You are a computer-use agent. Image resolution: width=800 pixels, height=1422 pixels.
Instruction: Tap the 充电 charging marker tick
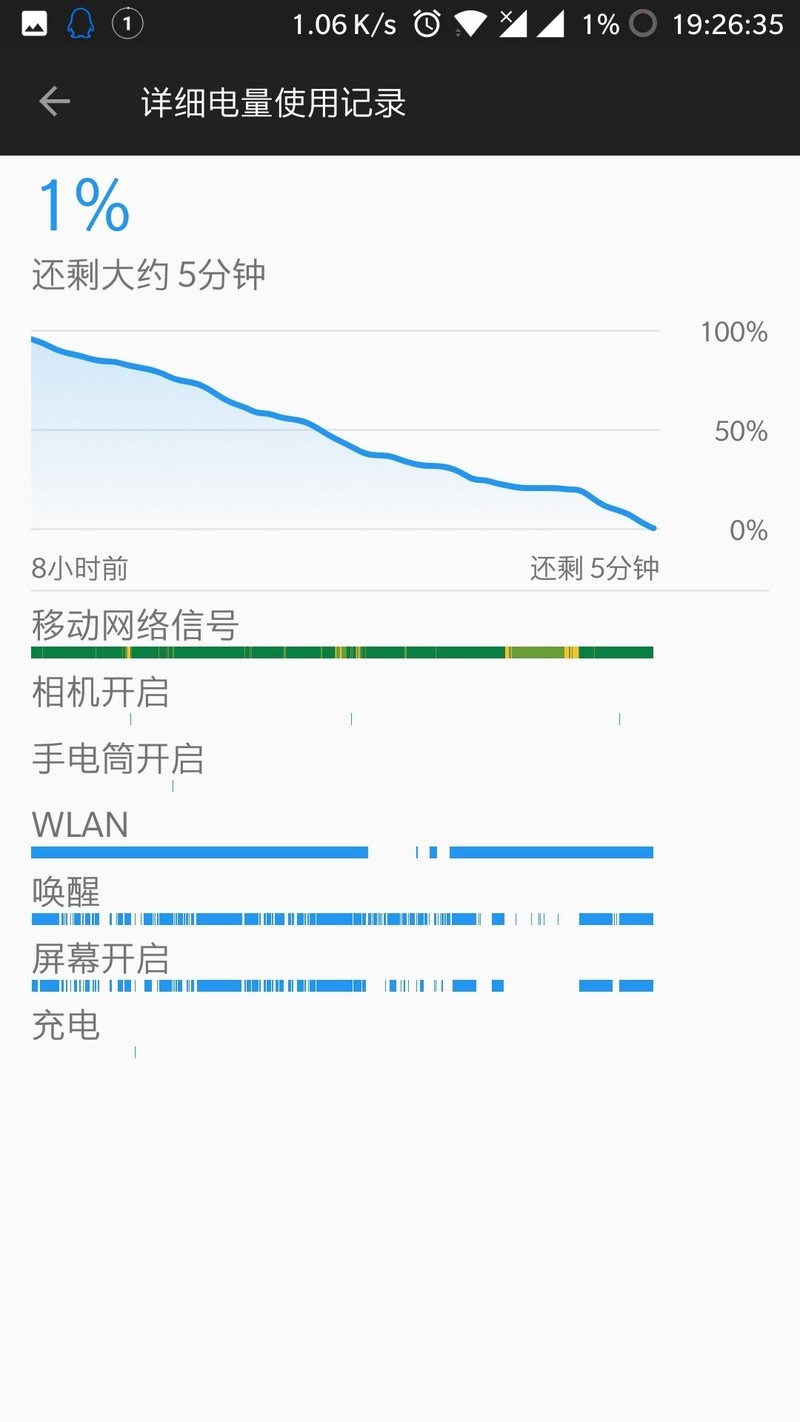coord(134,1051)
